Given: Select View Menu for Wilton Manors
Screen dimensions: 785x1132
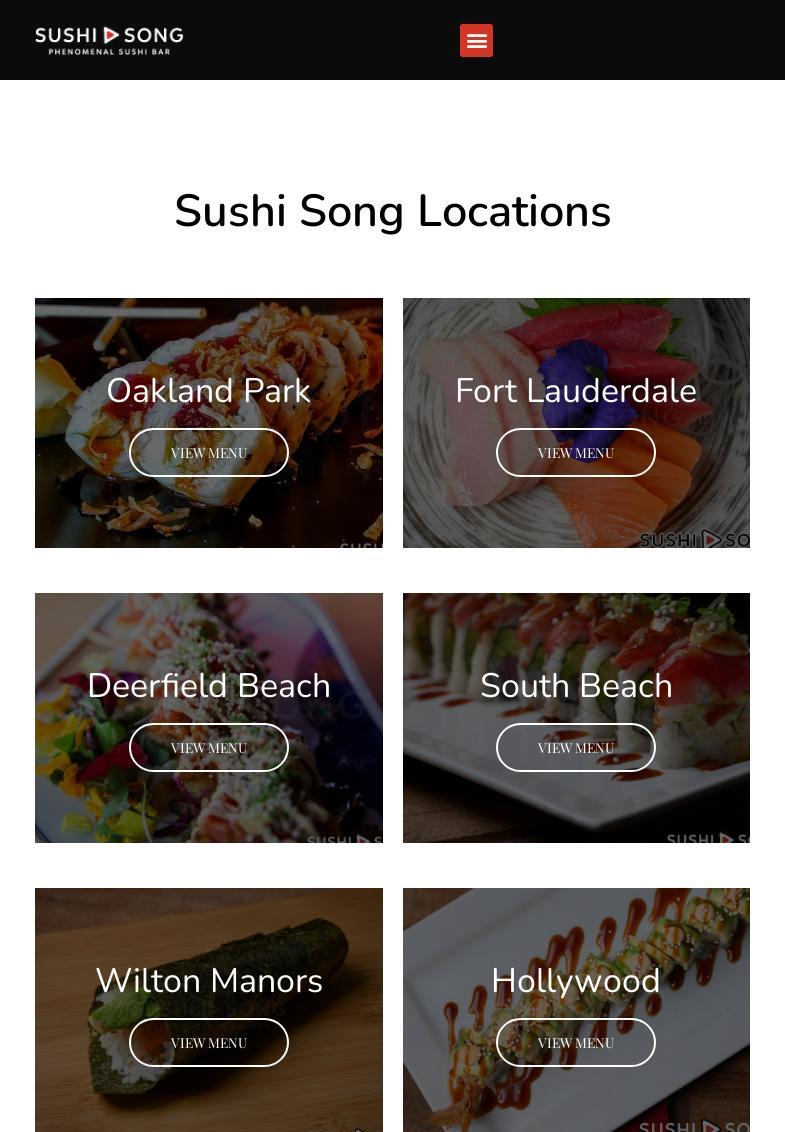Looking at the screenshot, I should (209, 1043).
